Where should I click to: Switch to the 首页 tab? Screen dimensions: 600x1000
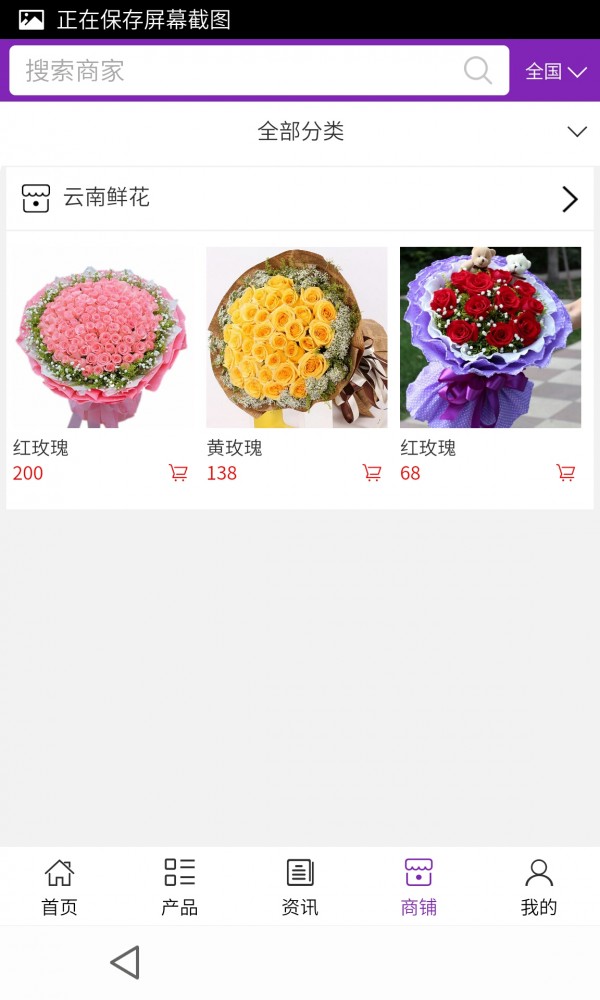pyautogui.click(x=59, y=887)
